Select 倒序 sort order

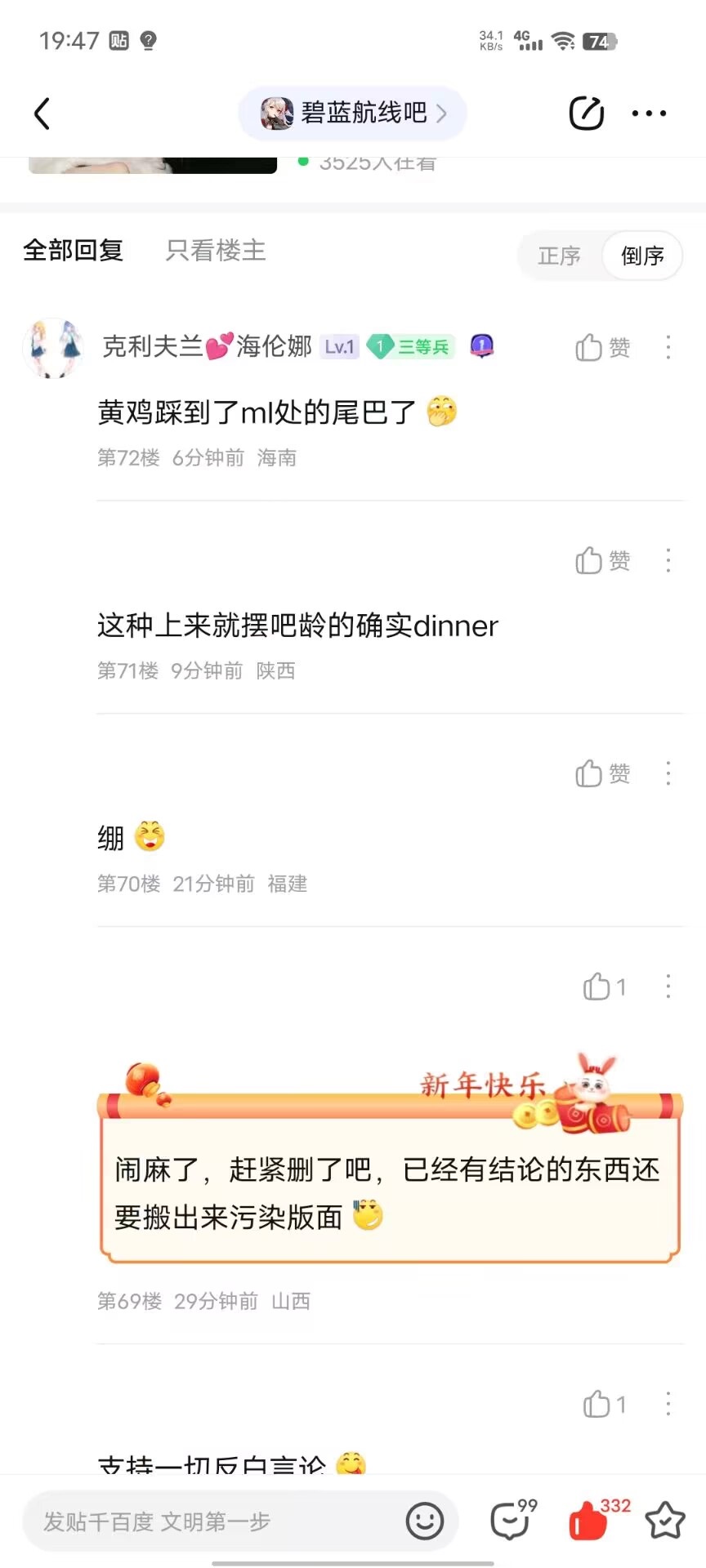(x=642, y=256)
